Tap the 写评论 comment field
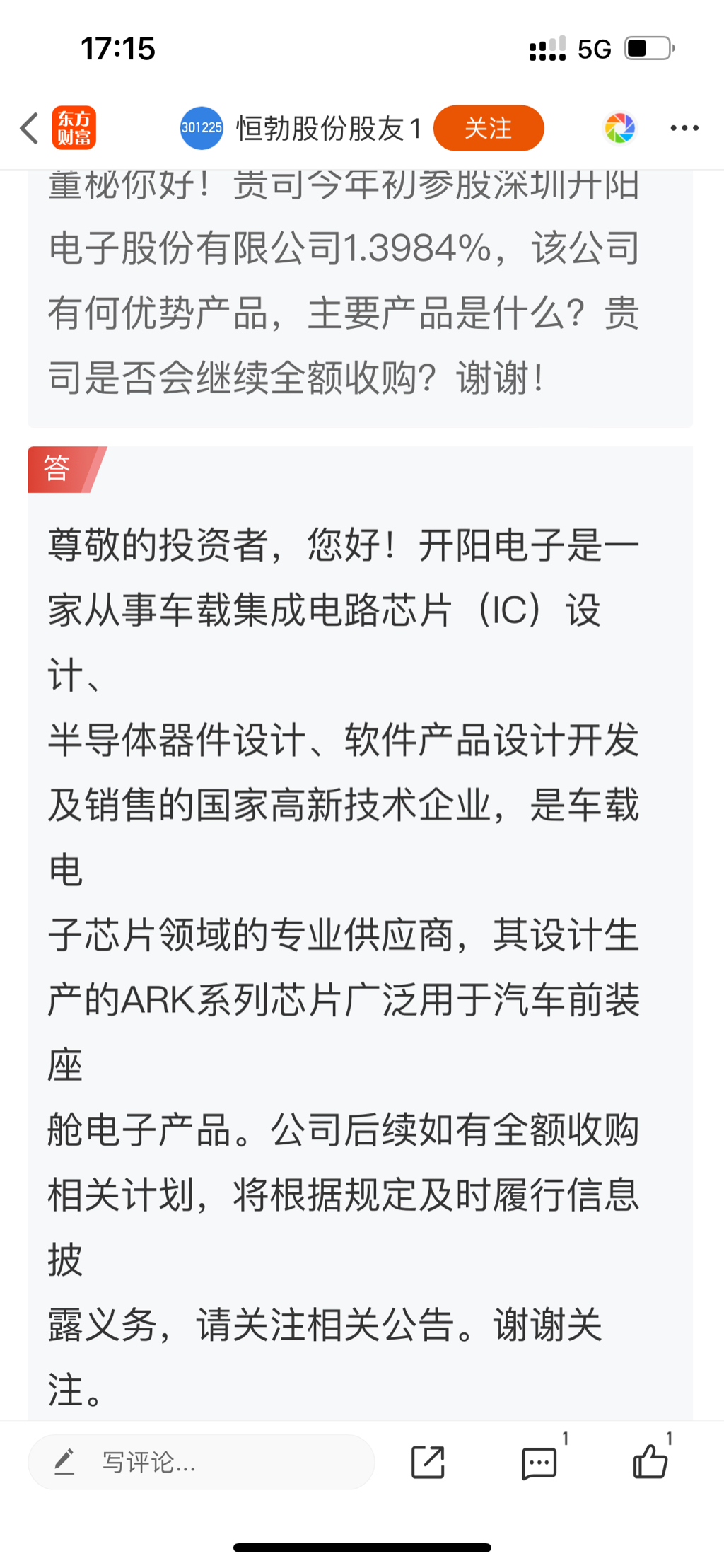Viewport: 724px width, 1568px height. coord(201,1462)
